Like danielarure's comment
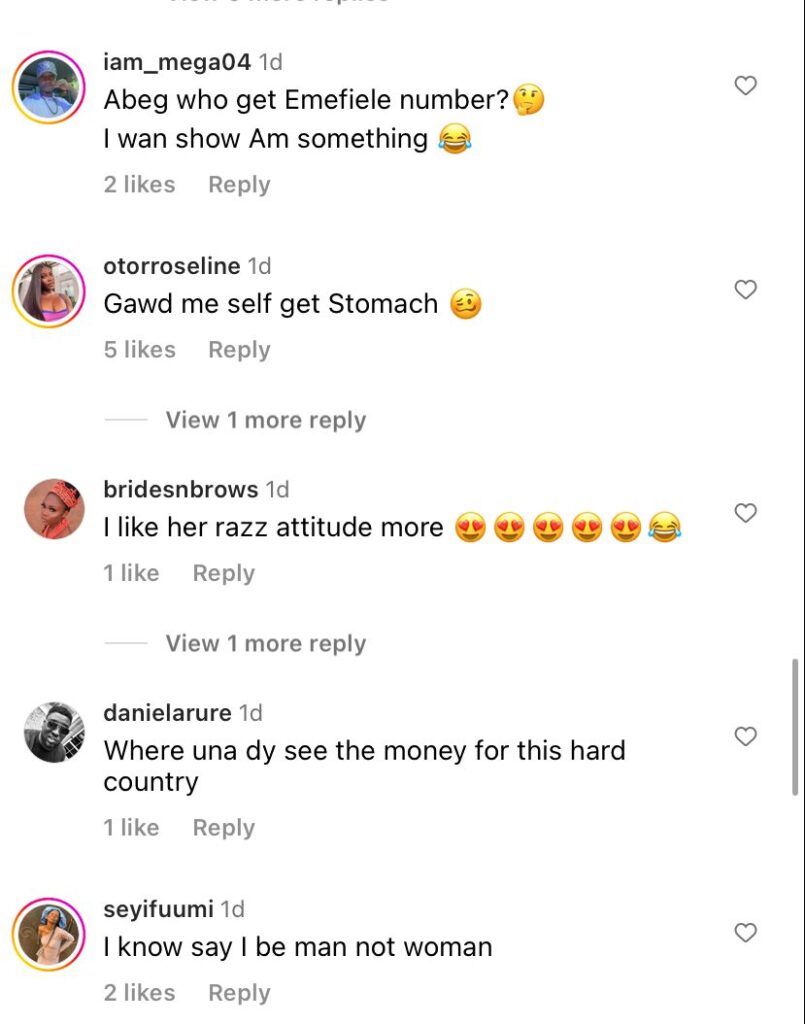This screenshot has height=1024, width=805. (745, 737)
